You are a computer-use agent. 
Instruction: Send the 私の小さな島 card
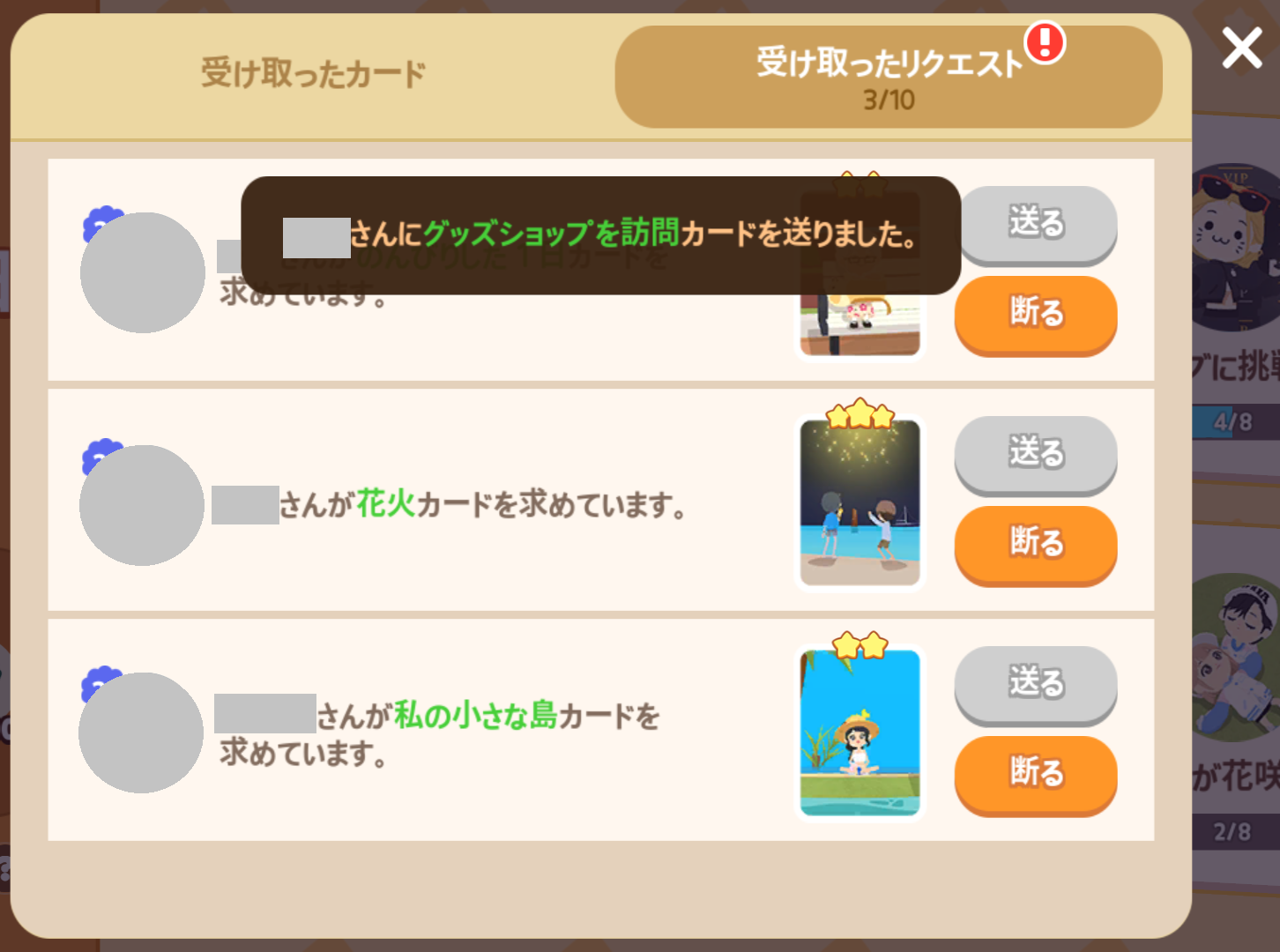pyautogui.click(x=1036, y=683)
